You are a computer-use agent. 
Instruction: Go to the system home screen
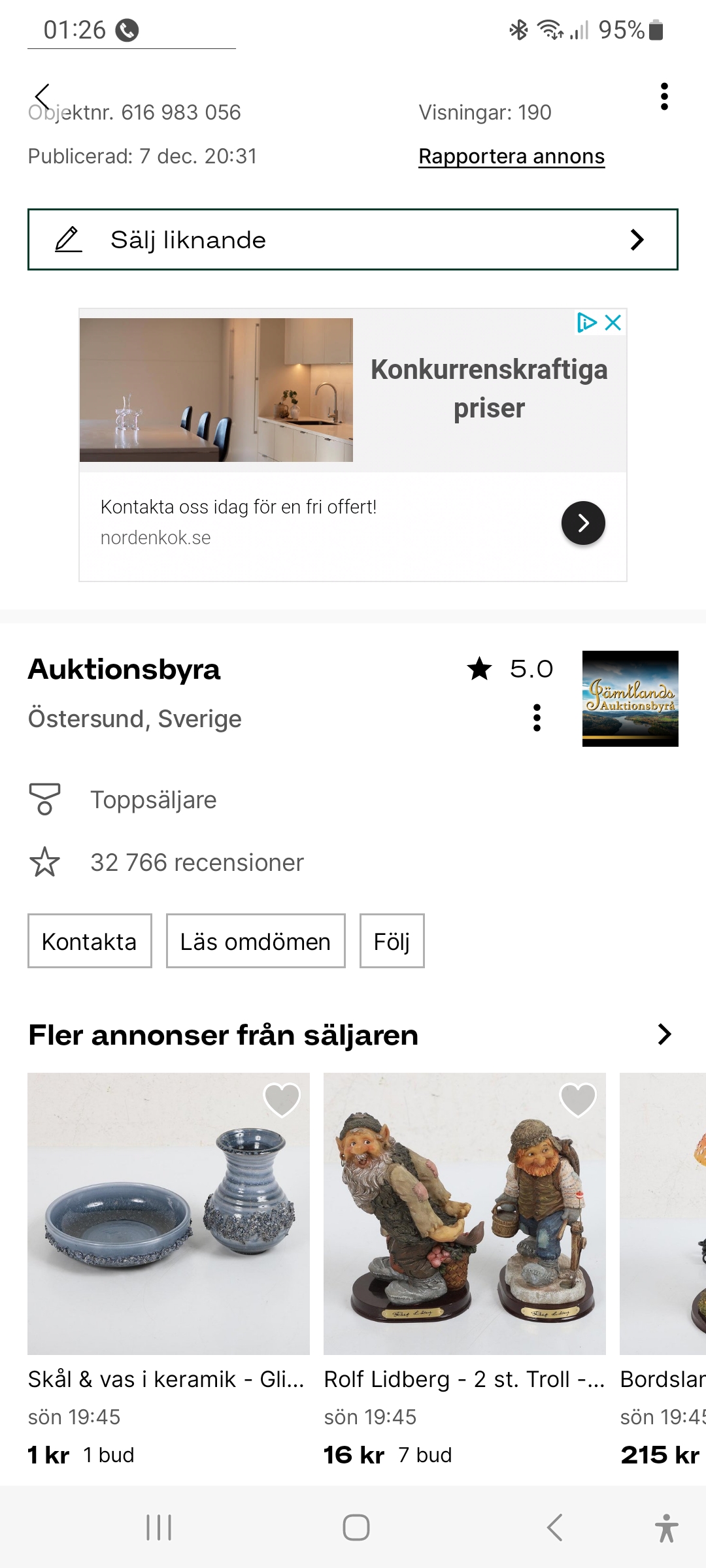(x=356, y=1527)
